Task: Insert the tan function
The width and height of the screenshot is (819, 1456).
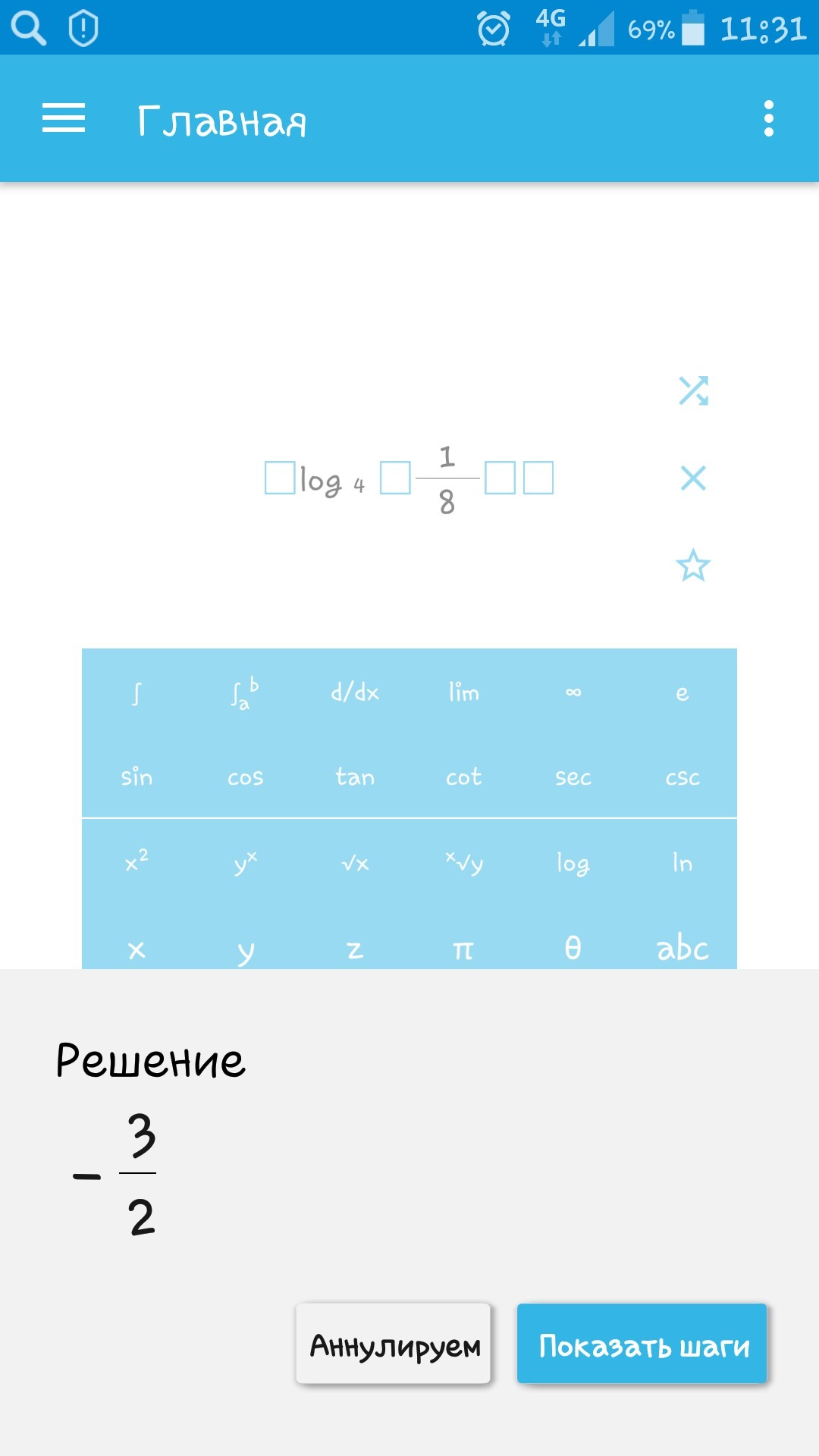Action: pos(355,777)
